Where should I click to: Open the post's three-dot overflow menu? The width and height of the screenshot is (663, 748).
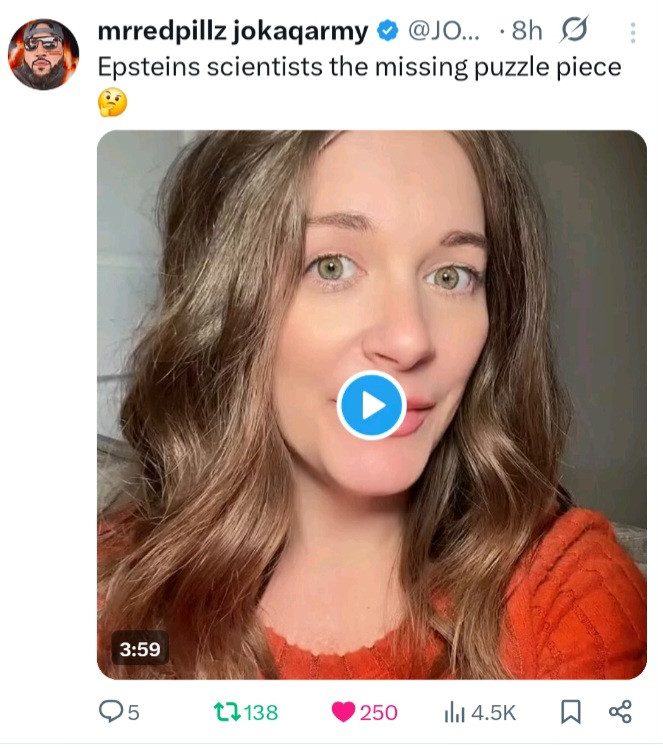click(x=632, y=33)
